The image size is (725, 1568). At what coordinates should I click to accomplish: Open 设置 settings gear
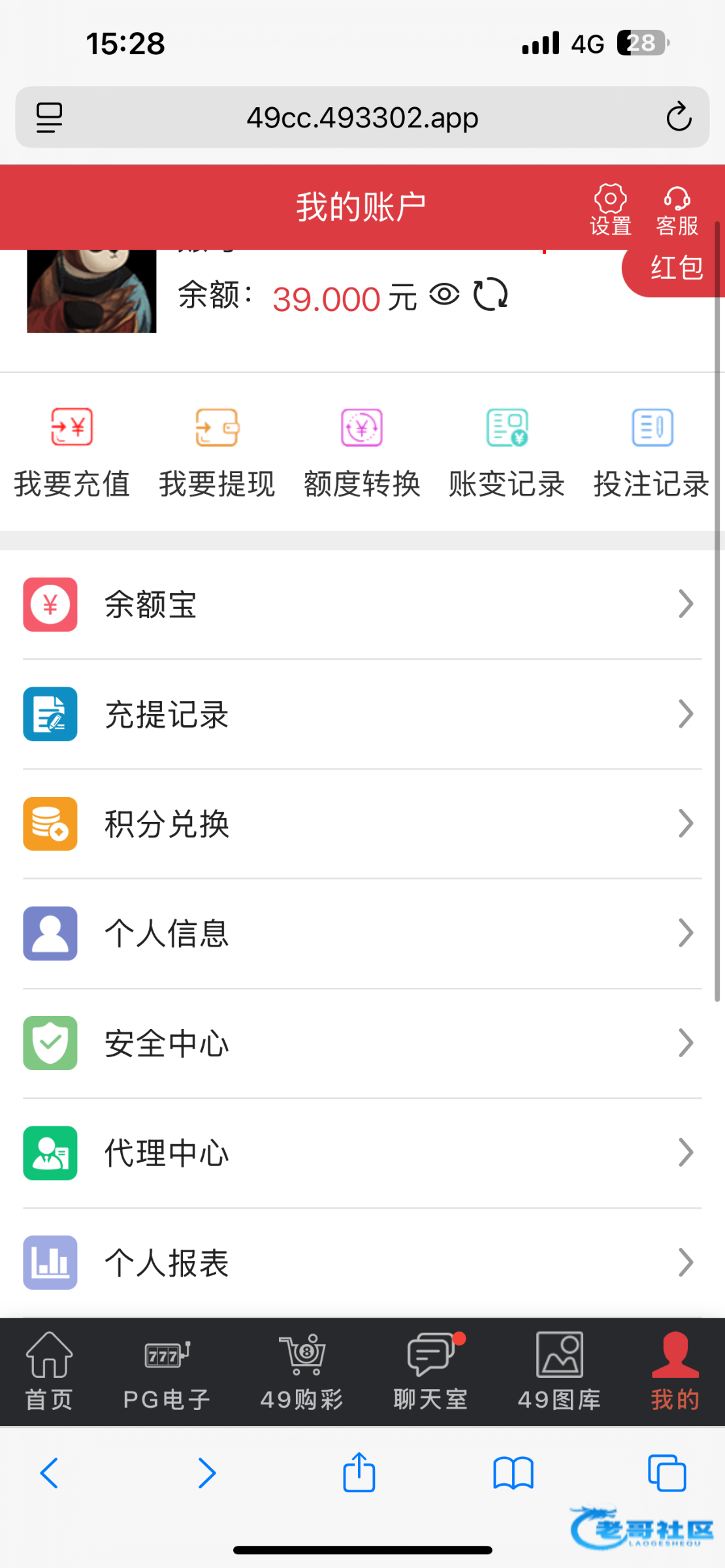[610, 209]
